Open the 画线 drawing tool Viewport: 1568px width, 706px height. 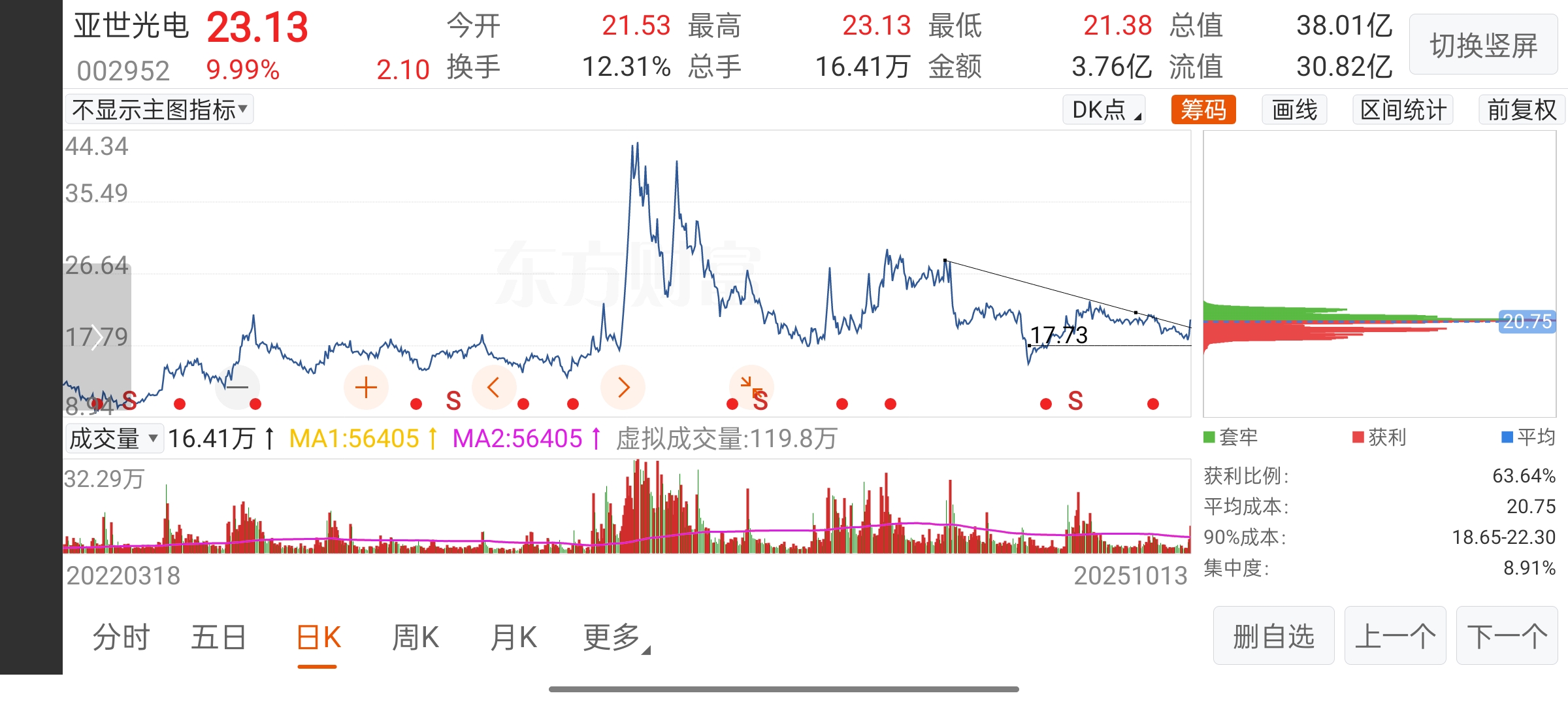click(1294, 109)
